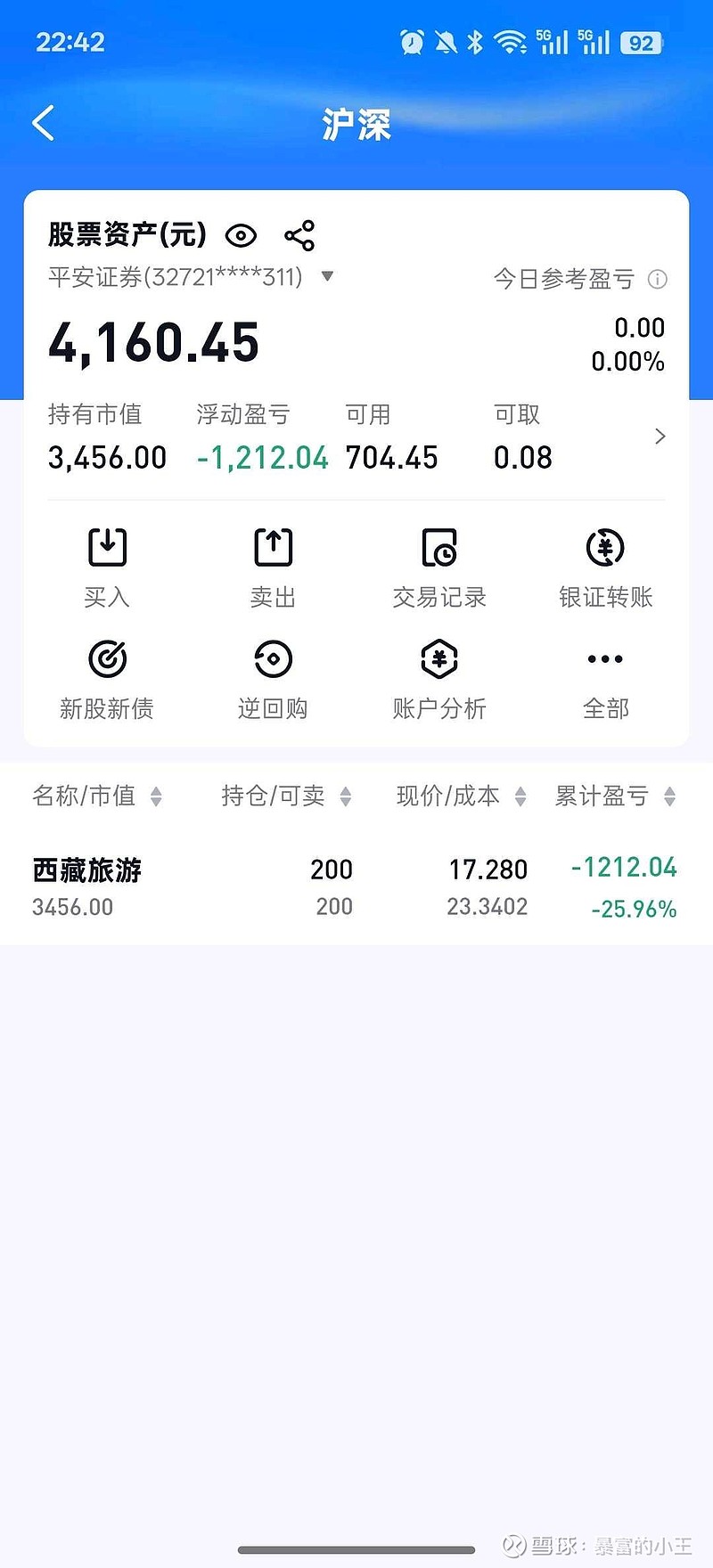
Task: Sort holdings by 持仓/可卖
Action: pyautogui.click(x=285, y=796)
